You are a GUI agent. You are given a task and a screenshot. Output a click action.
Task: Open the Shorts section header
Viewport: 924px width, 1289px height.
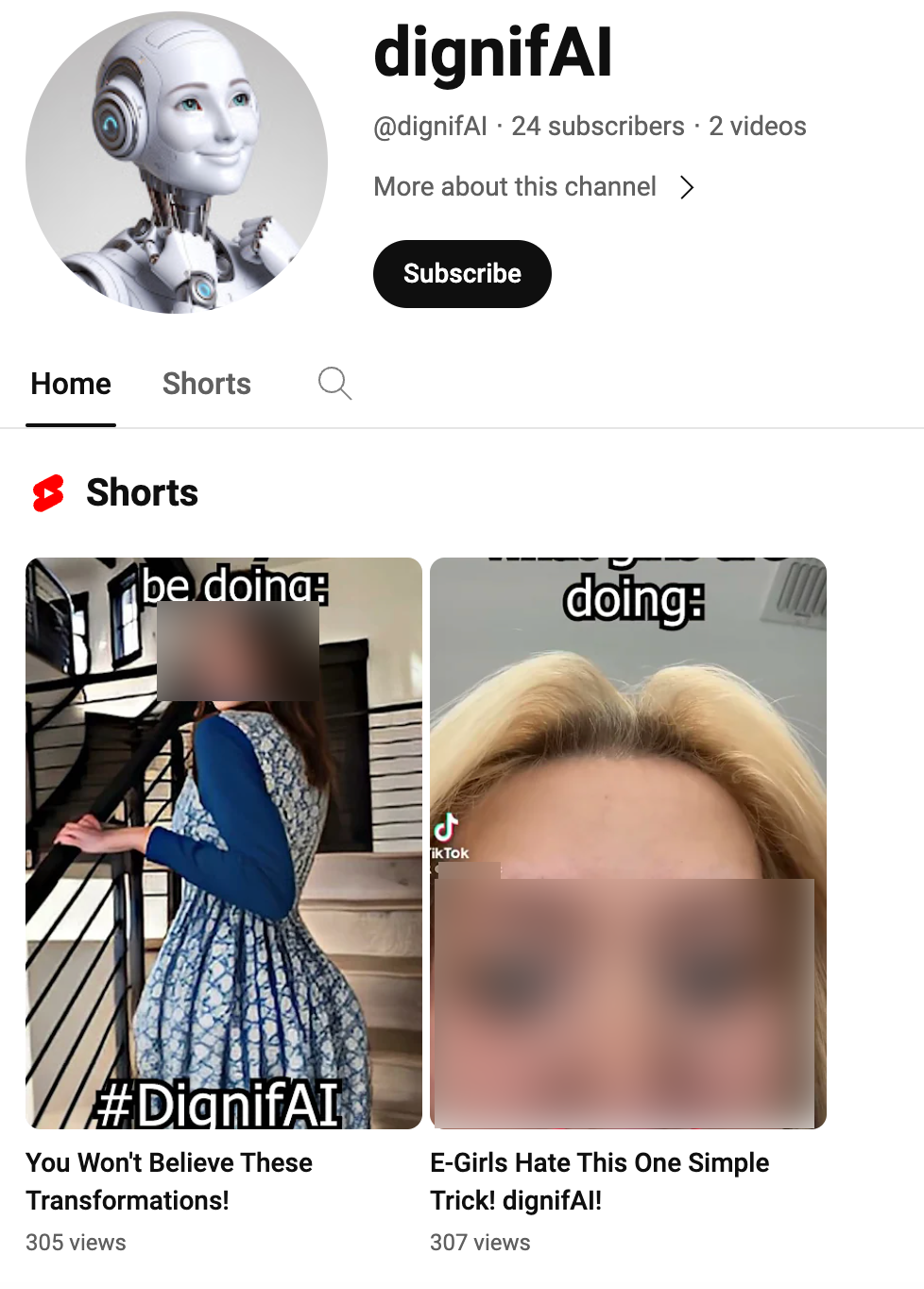142,491
